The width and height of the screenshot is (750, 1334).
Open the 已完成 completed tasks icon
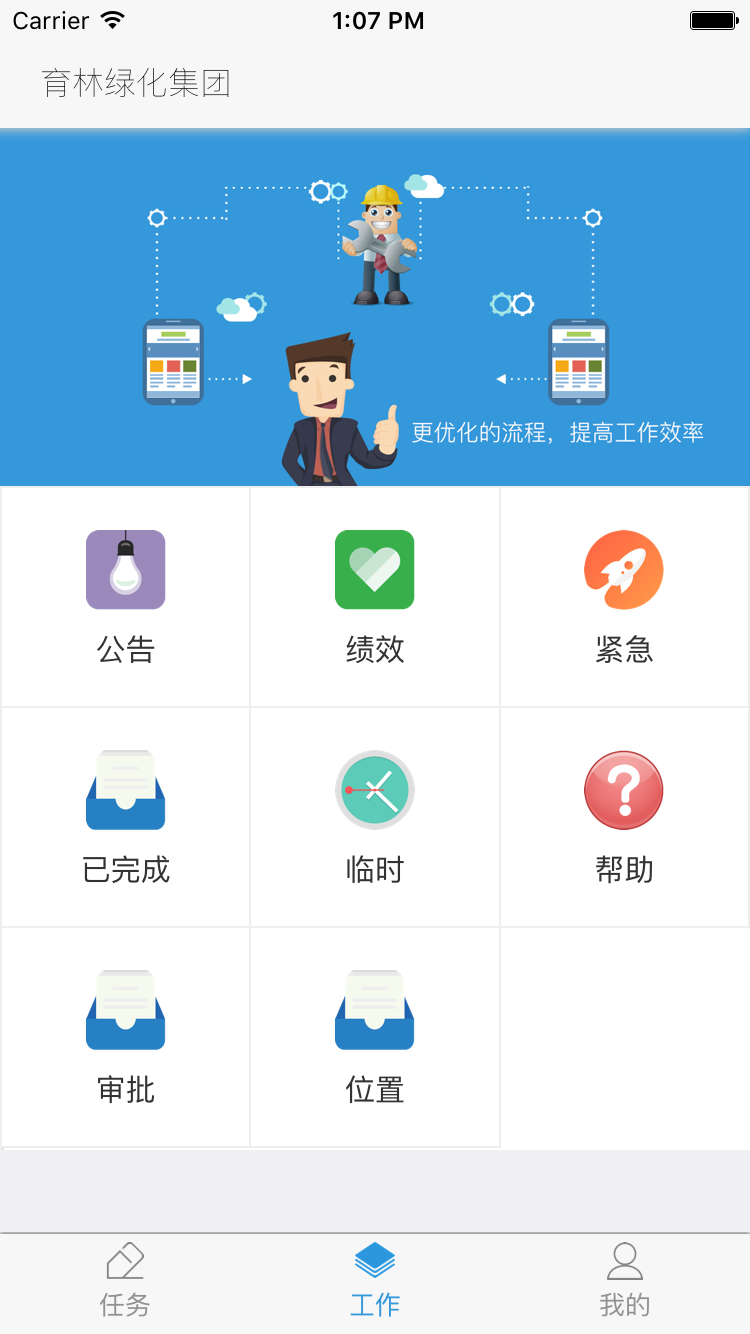tap(125, 790)
